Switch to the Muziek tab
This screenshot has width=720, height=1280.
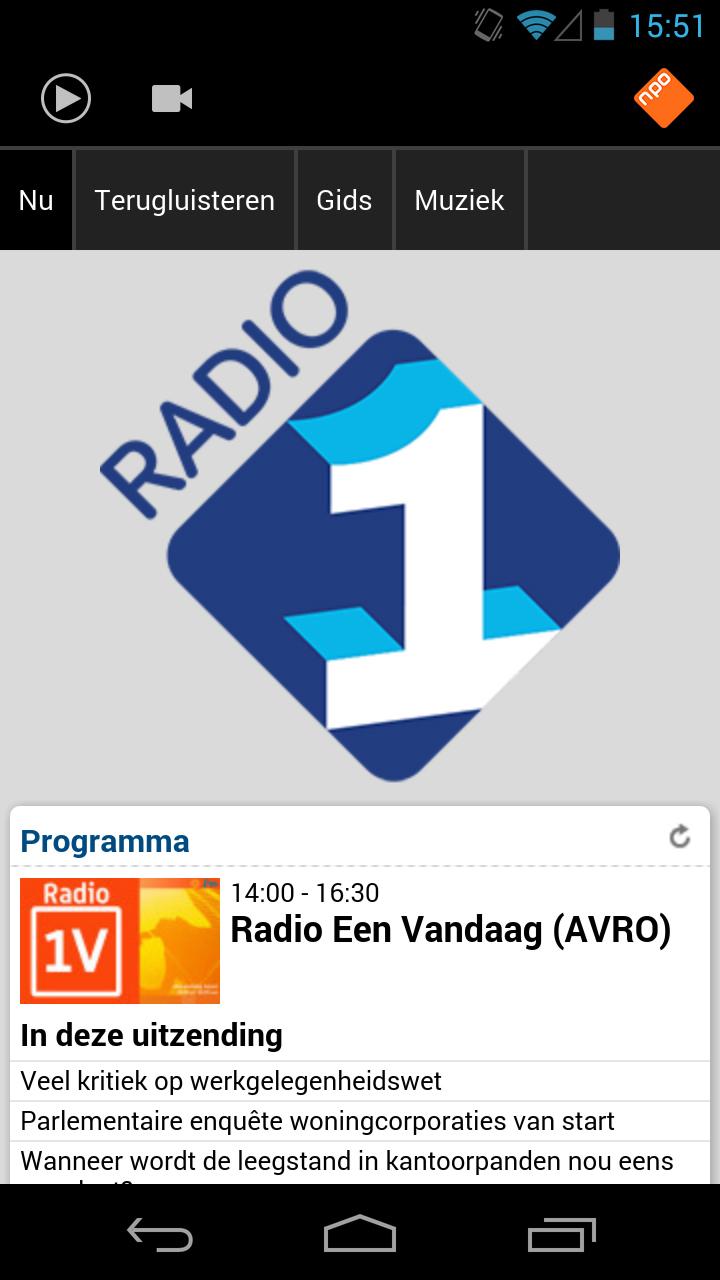click(459, 200)
